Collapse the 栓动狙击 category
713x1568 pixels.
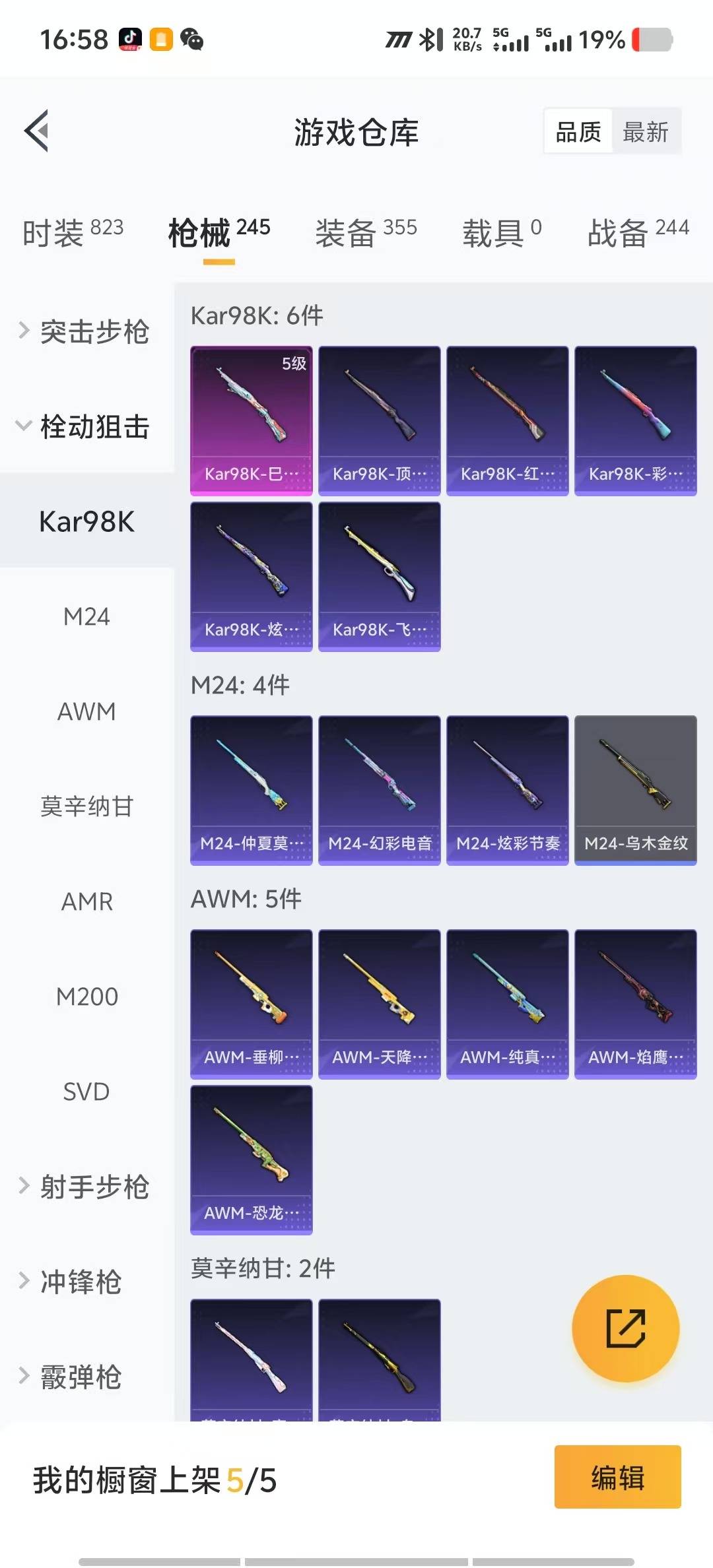(86, 426)
